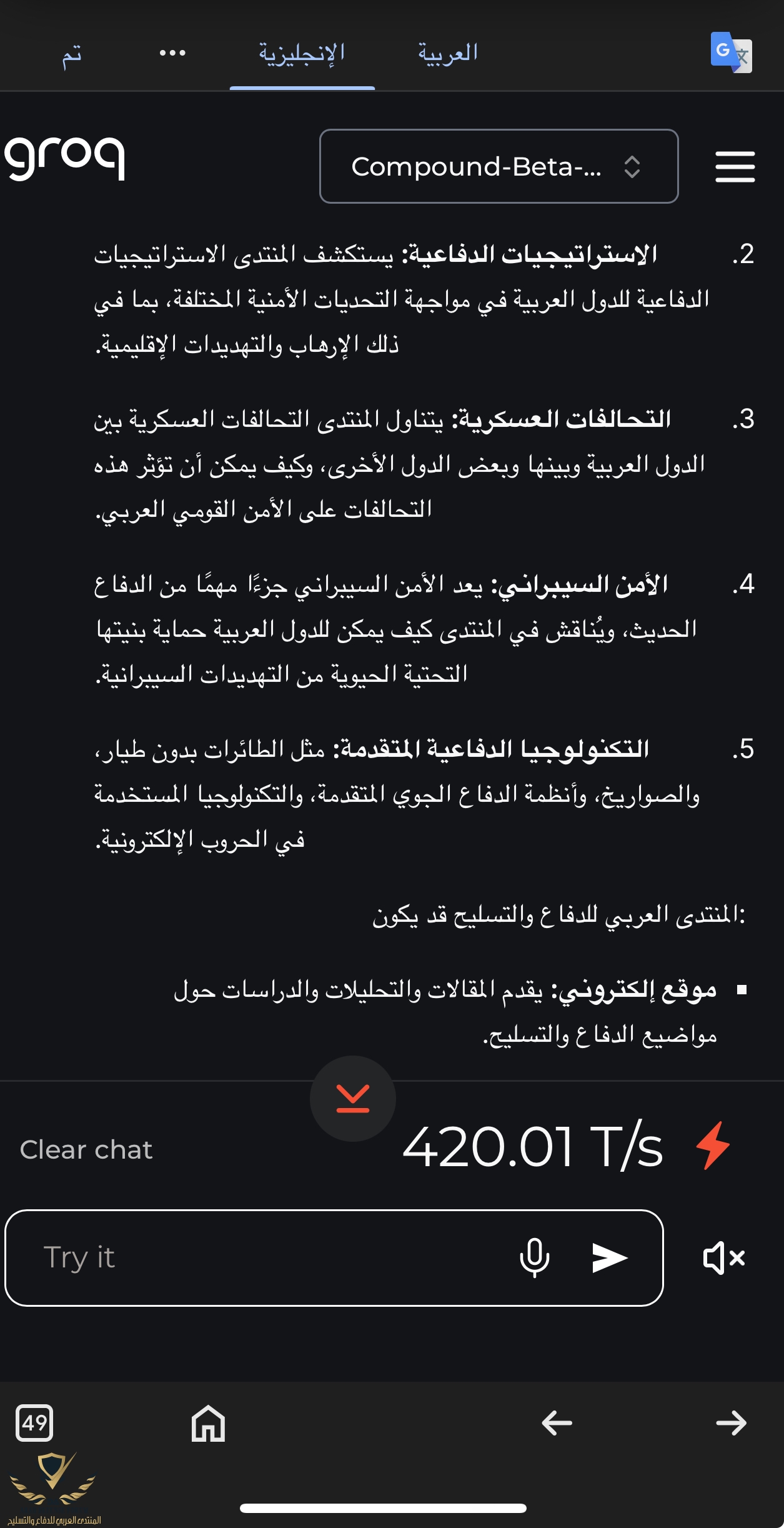Send the message
The width and height of the screenshot is (784, 1528).
pyautogui.click(x=609, y=1257)
